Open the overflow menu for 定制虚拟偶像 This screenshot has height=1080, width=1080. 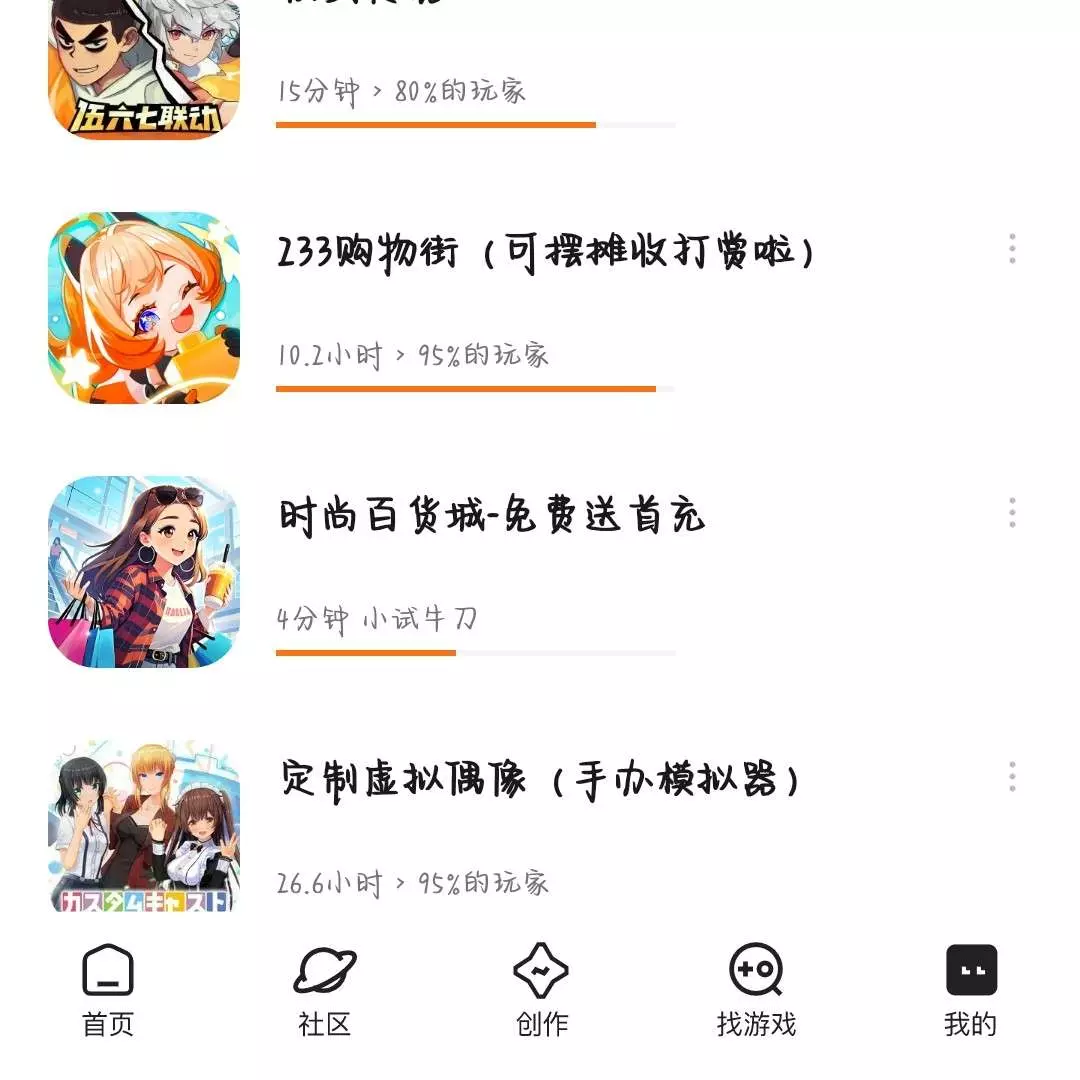click(x=1012, y=776)
